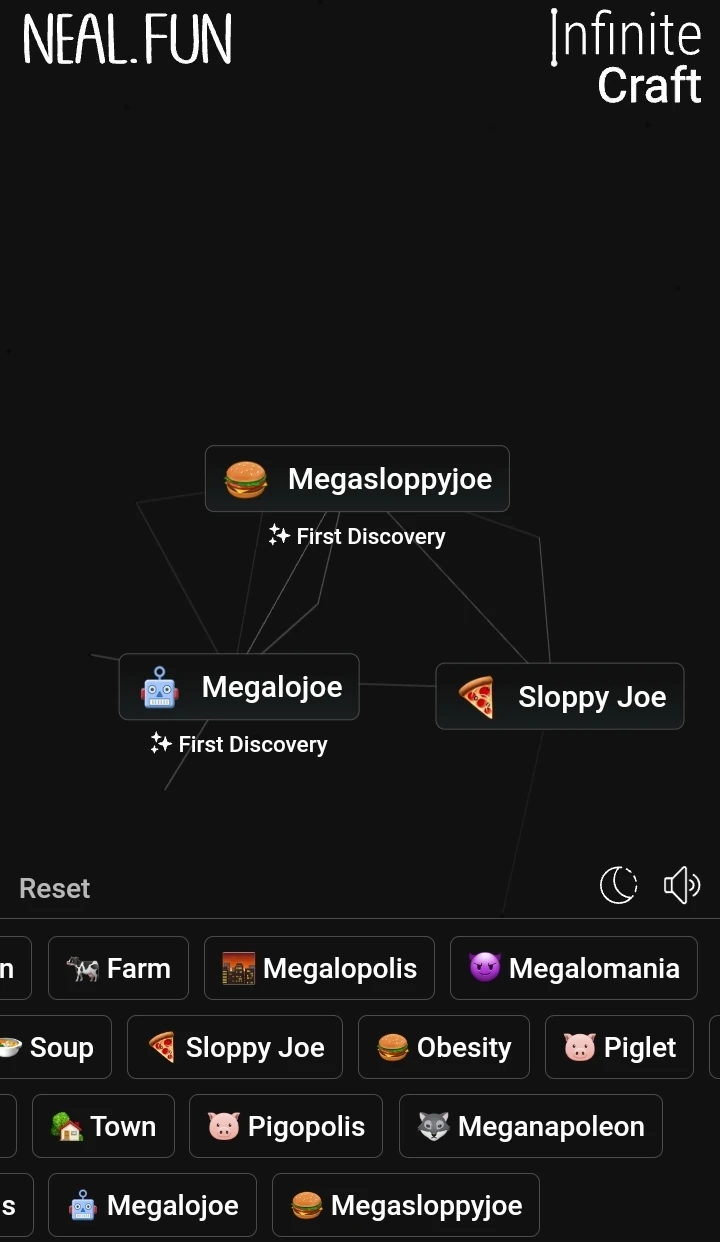Click the pig icon on the Piglet element
The image size is (720, 1242).
579,1047
